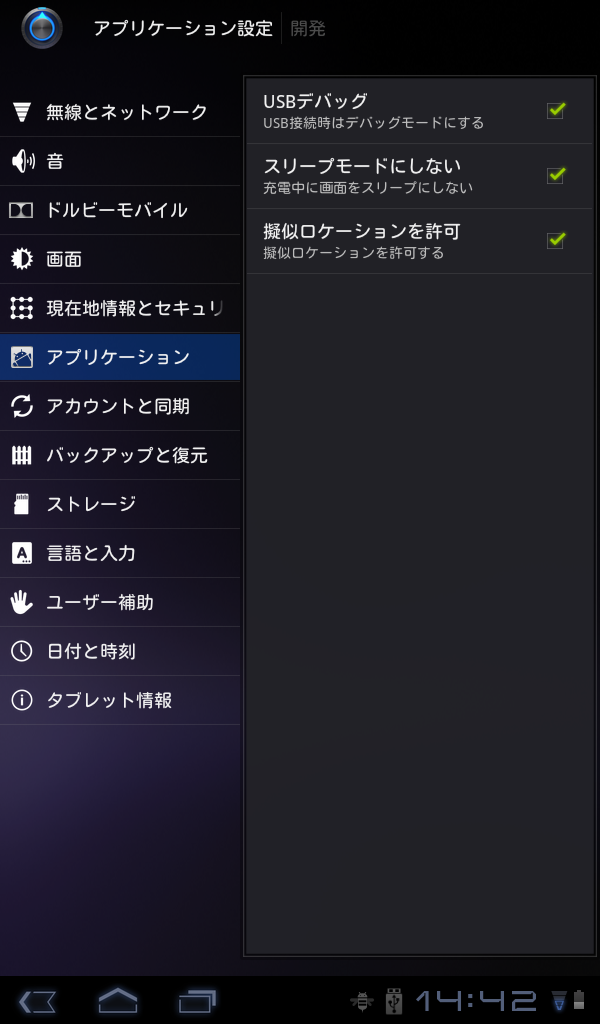This screenshot has width=600, height=1024.
Task: Open バックアップと復元 settings
Action: click(120, 455)
